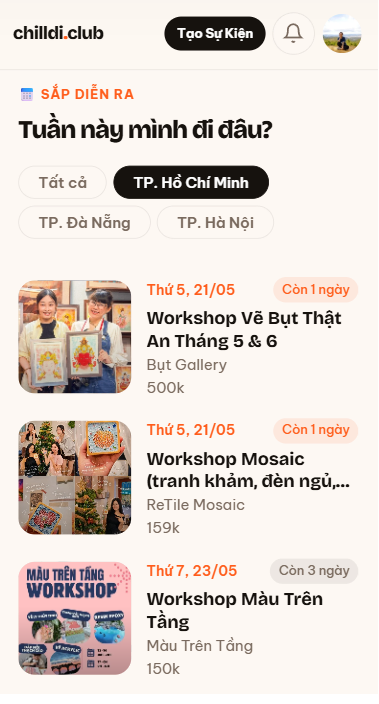Select the Tất cả filter chip
Screen dimensions: 379x704
click(x=62, y=183)
